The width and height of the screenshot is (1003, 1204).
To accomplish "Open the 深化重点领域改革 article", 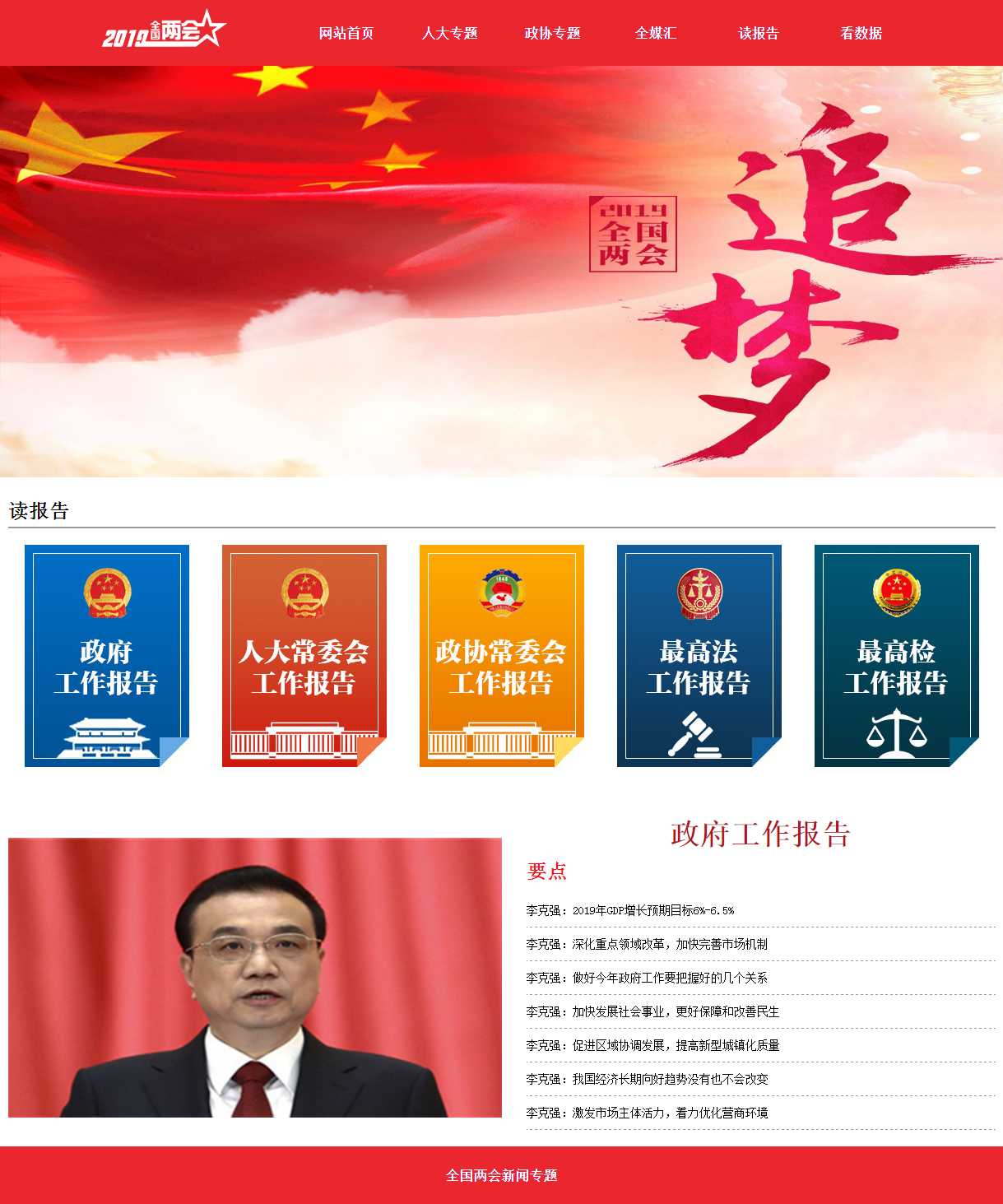I will [x=647, y=944].
